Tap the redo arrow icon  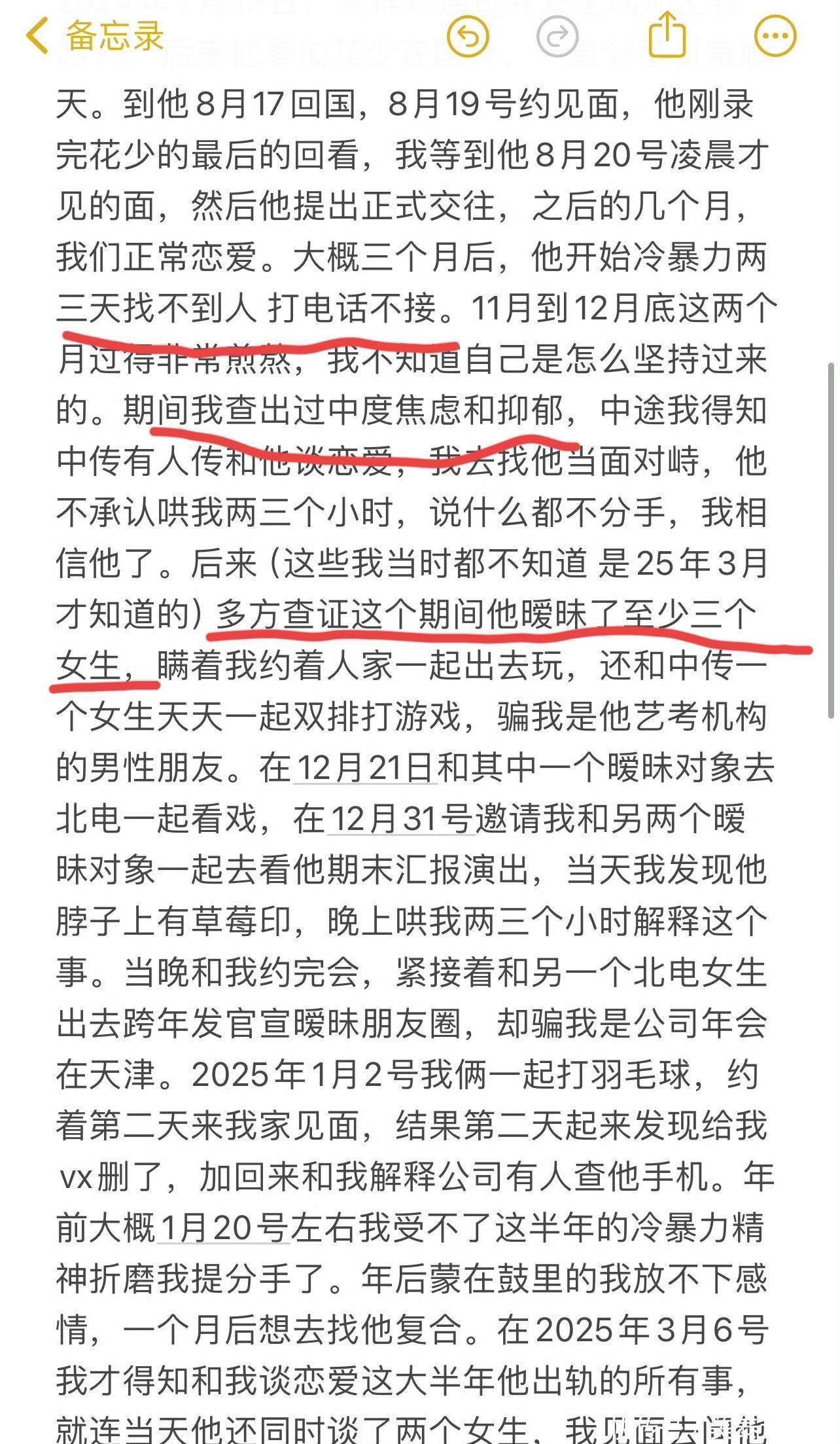(x=557, y=36)
